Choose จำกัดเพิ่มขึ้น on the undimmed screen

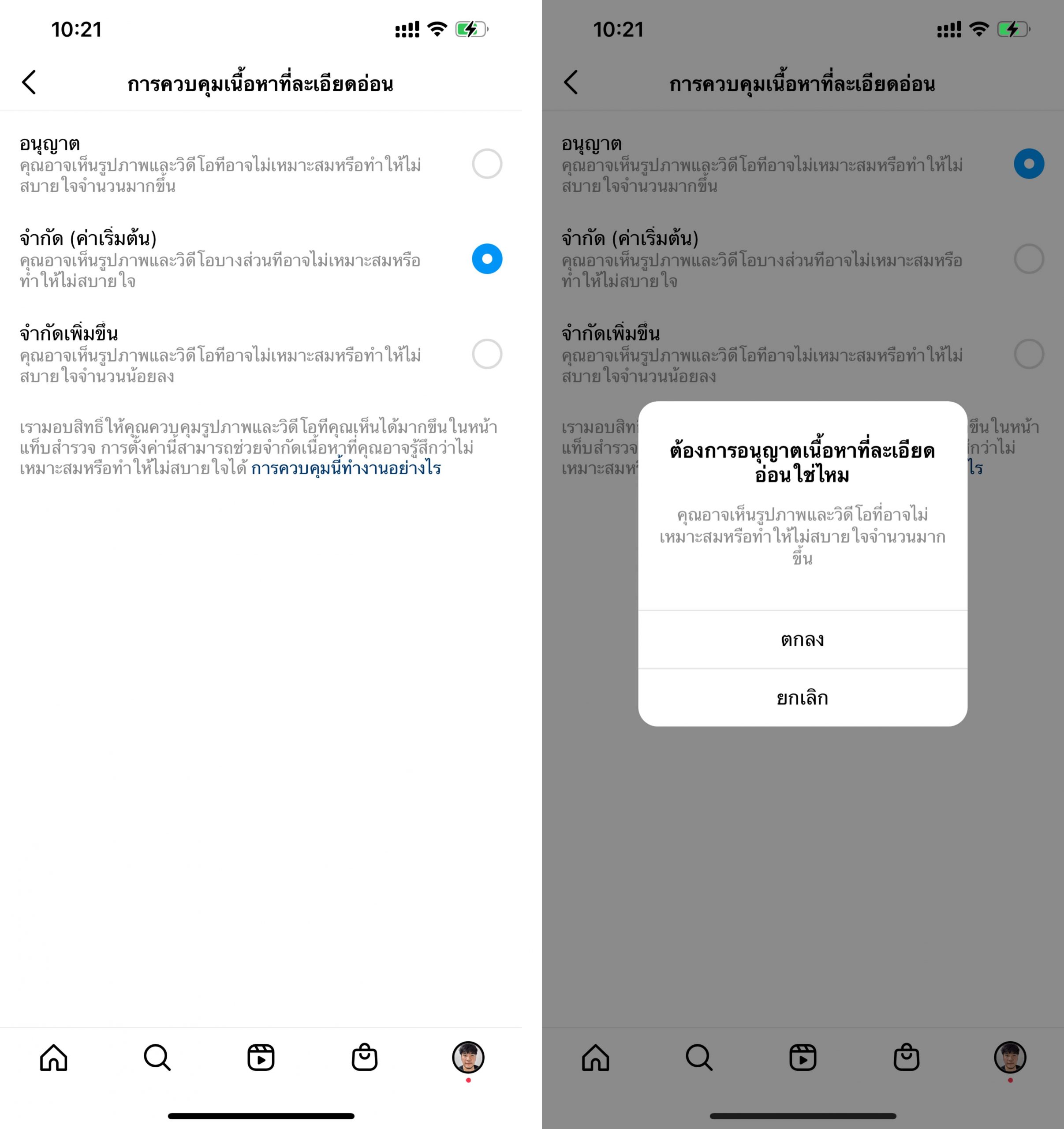[x=486, y=354]
